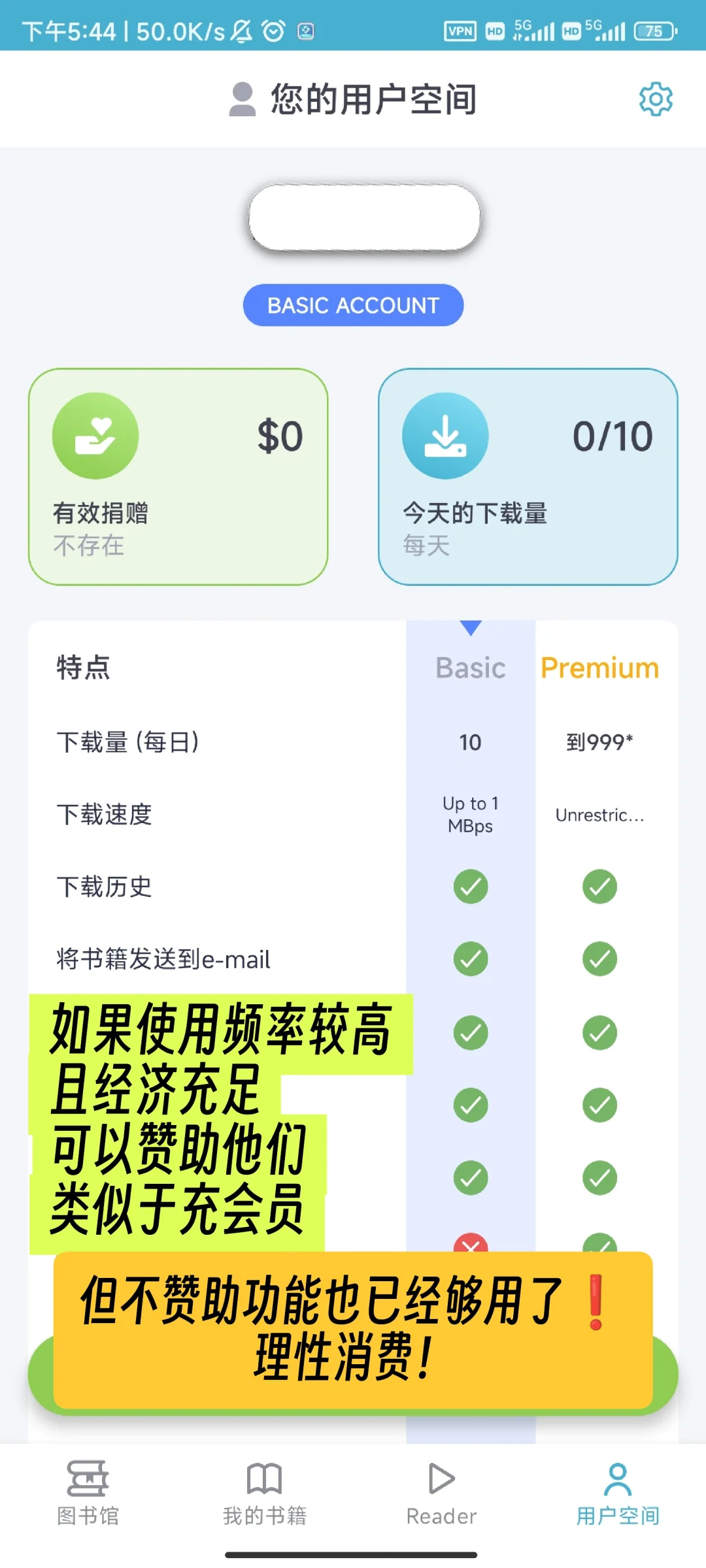Open the settings gear icon

[656, 99]
